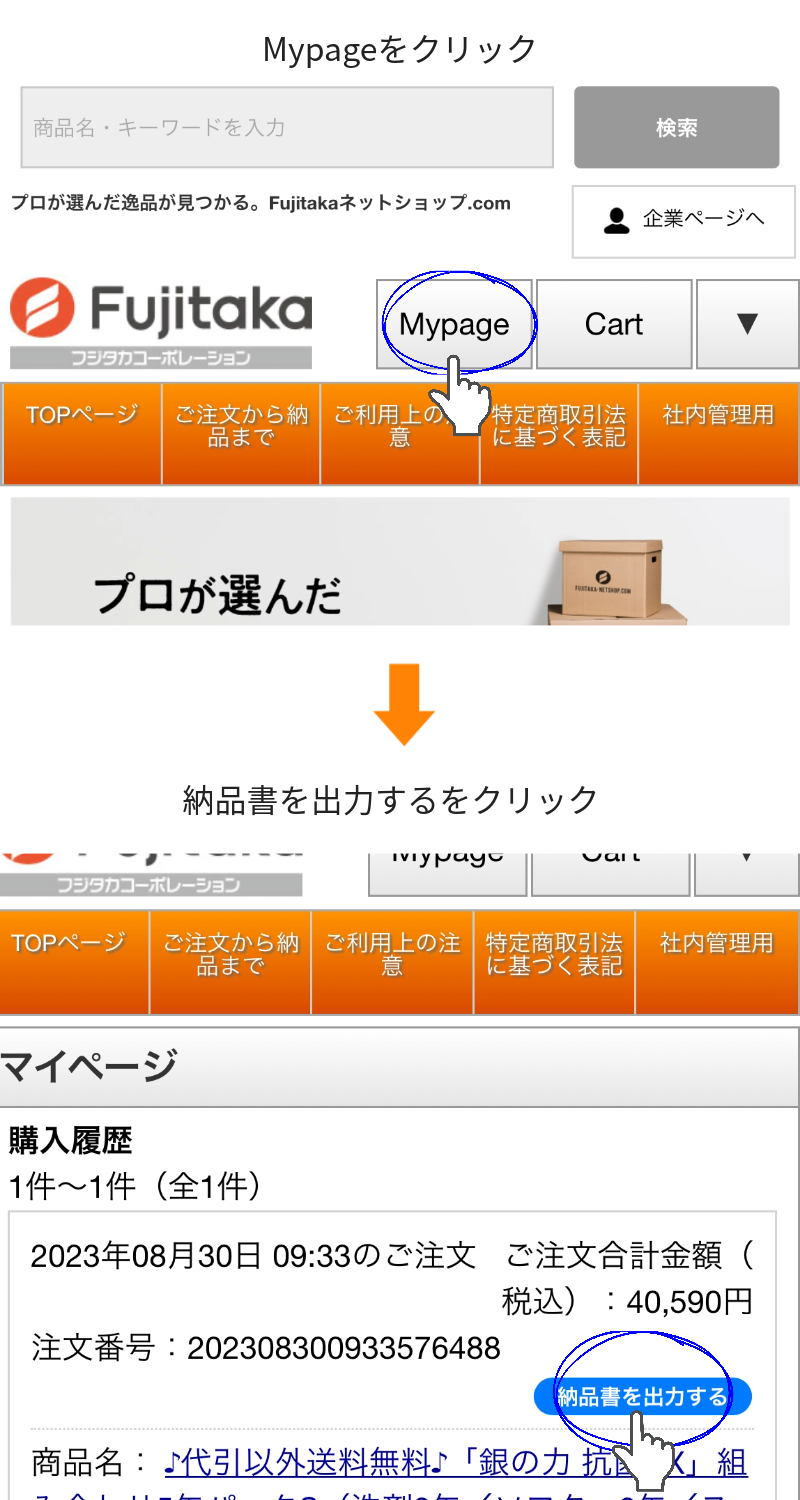Screen dimensions: 800x1500
Task: Open the Cart page
Action: tap(613, 324)
